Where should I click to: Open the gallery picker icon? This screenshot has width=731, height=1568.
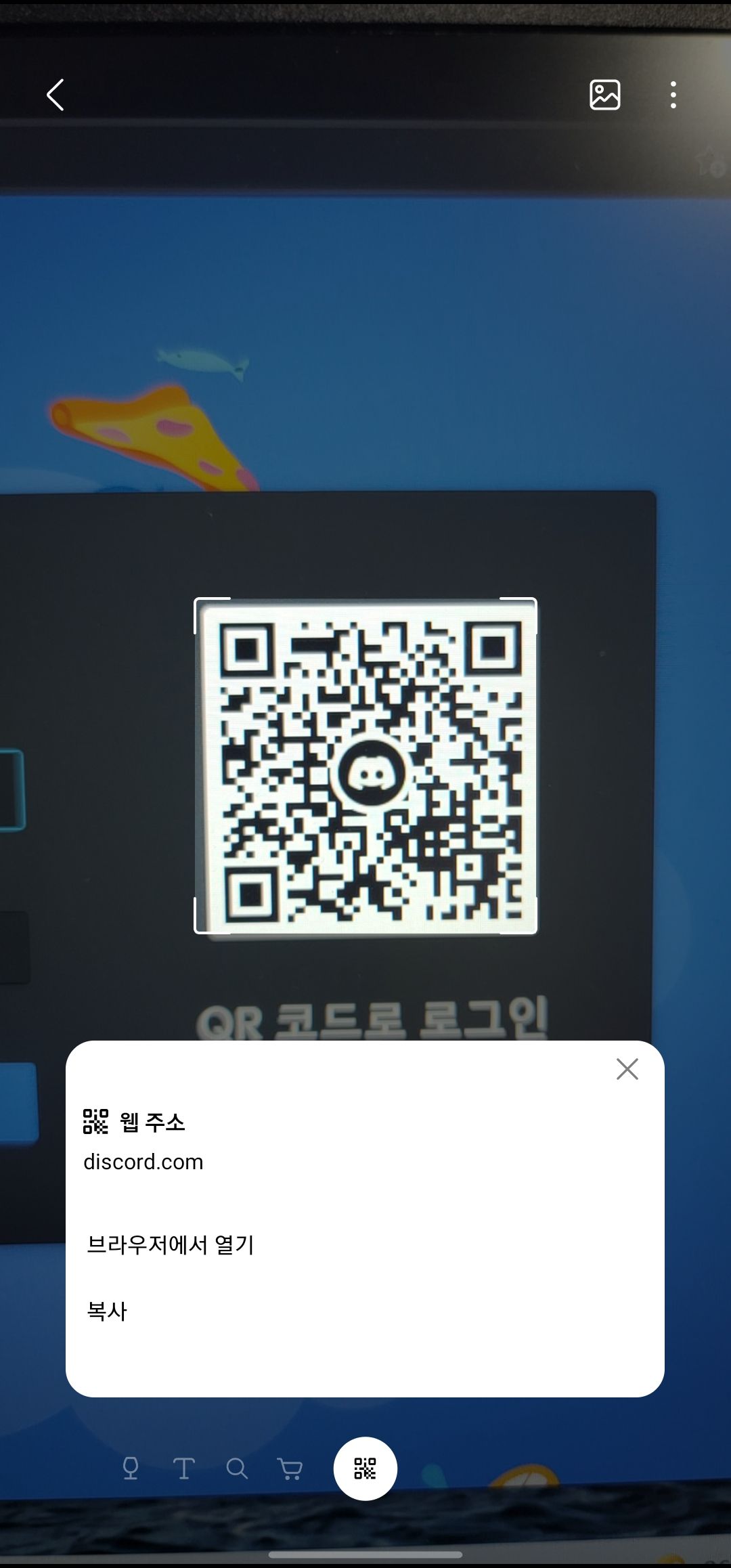tap(604, 95)
